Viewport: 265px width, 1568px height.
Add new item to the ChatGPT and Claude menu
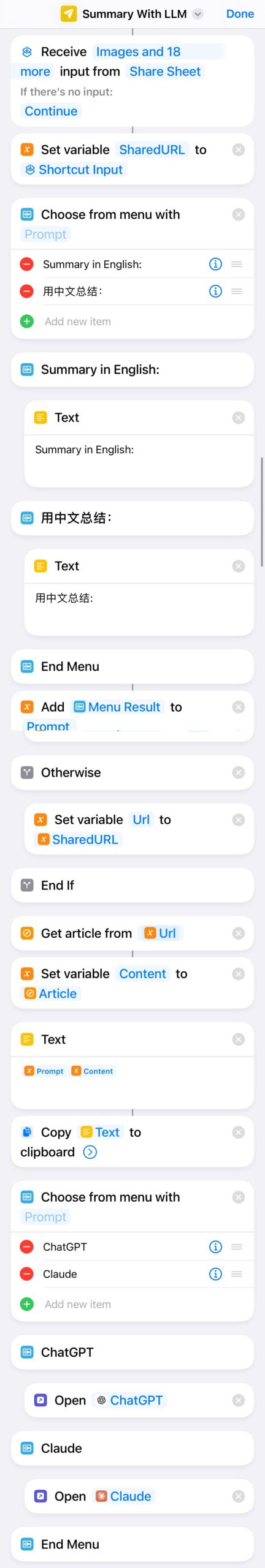pyautogui.click(x=78, y=1303)
